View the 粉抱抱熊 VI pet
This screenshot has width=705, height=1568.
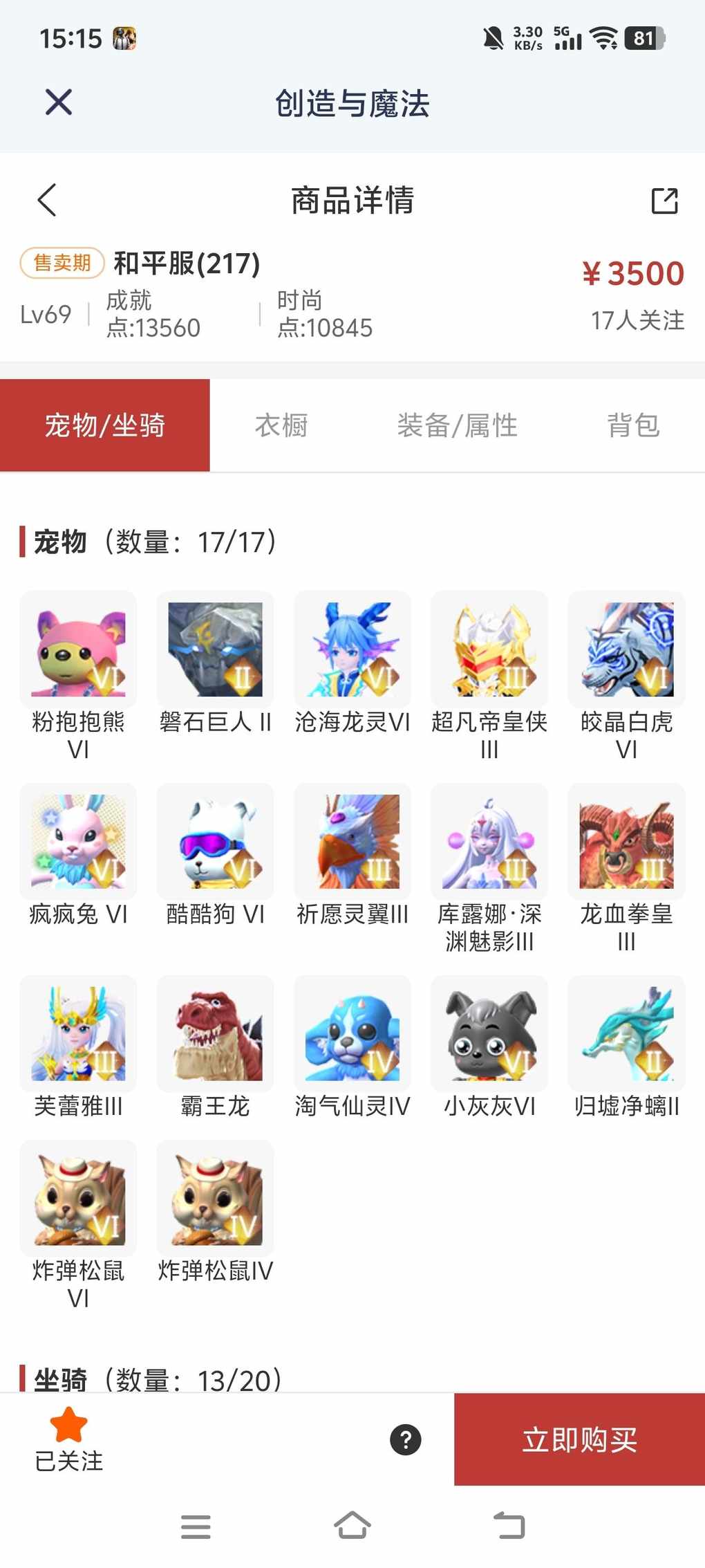pos(78,649)
